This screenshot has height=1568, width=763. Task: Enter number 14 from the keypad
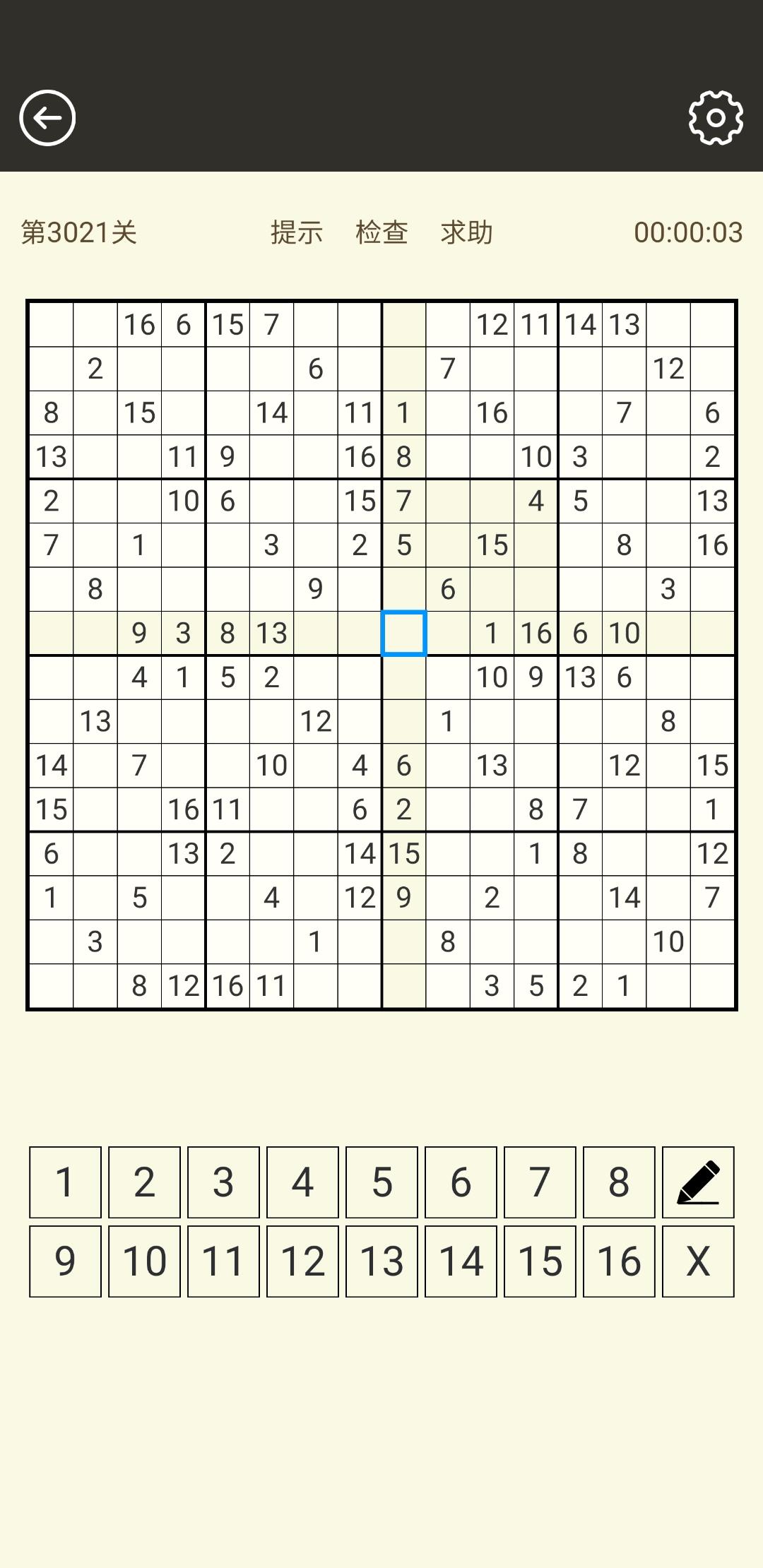click(461, 1261)
